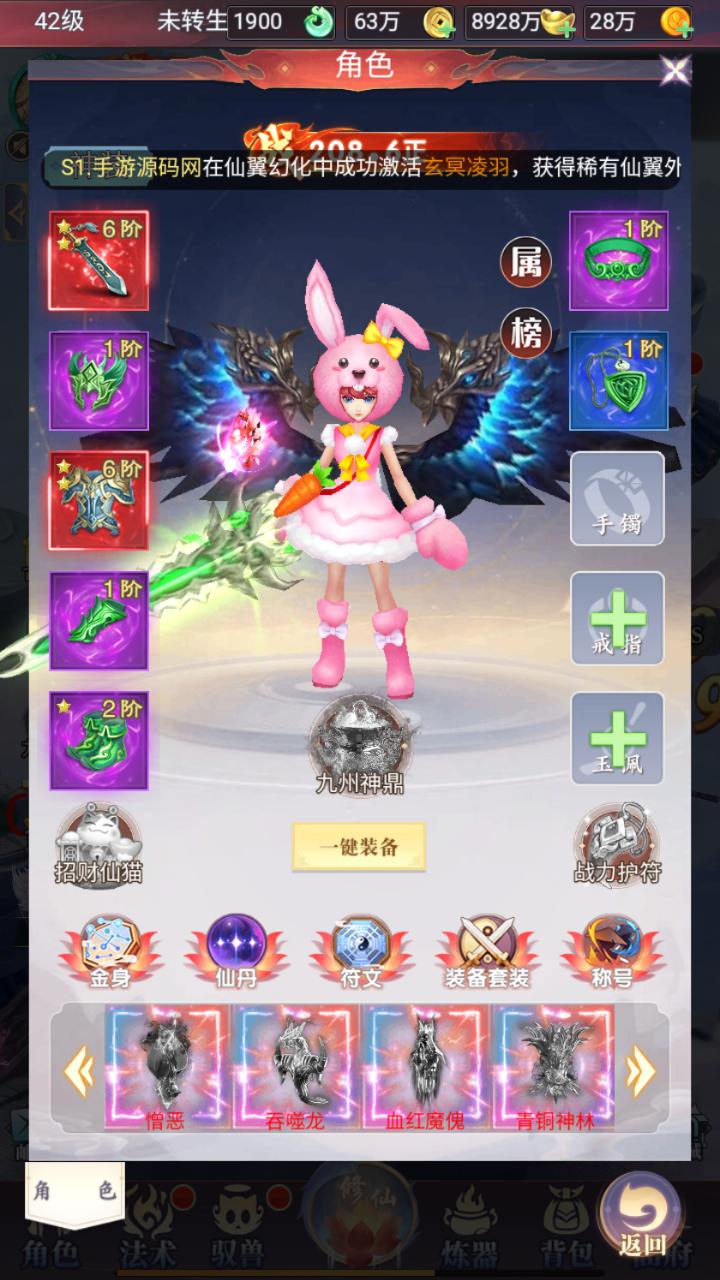Select the 手镯 bracelet slot
Image resolution: width=720 pixels, height=1280 pixels.
[x=617, y=498]
